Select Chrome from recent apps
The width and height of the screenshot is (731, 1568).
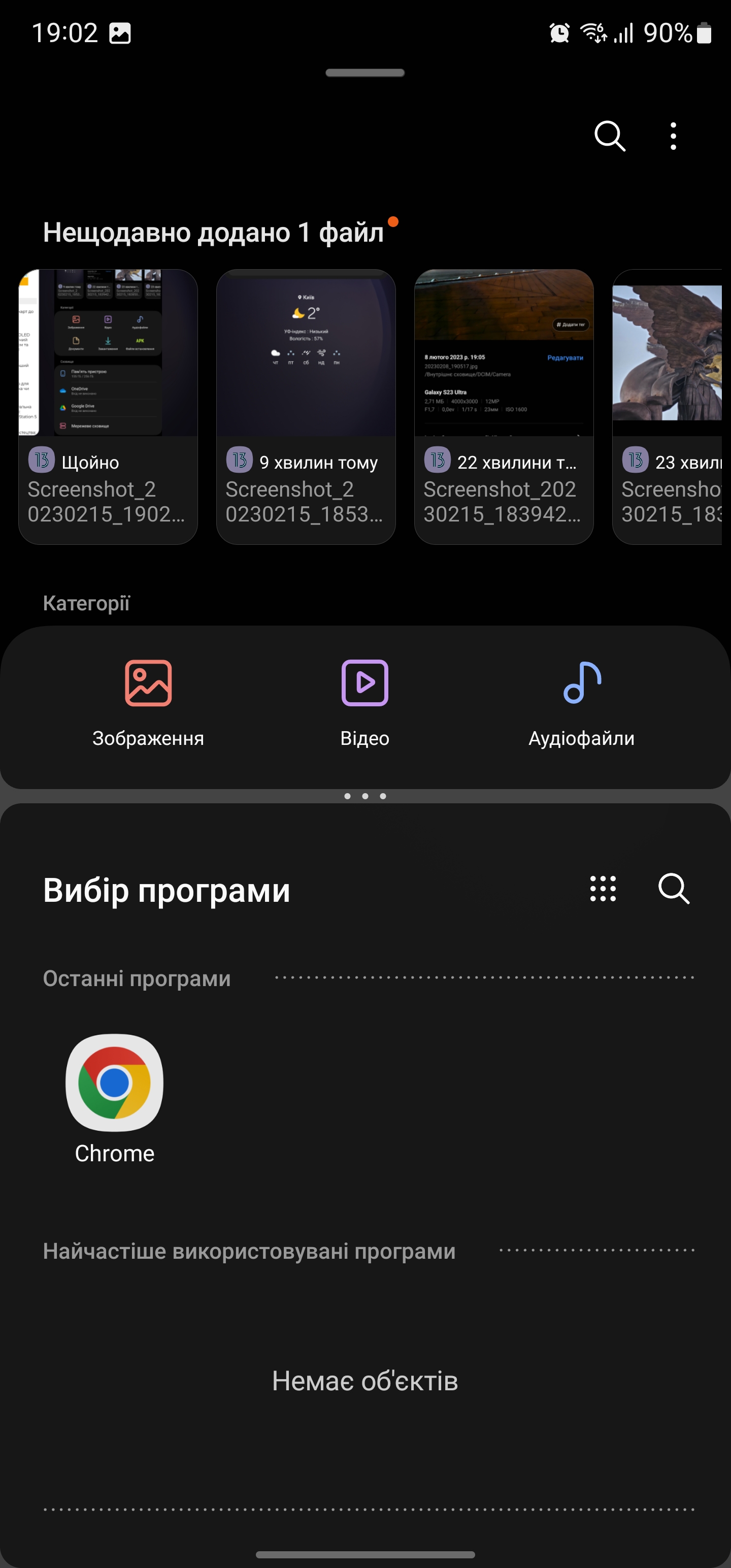pos(114,1098)
